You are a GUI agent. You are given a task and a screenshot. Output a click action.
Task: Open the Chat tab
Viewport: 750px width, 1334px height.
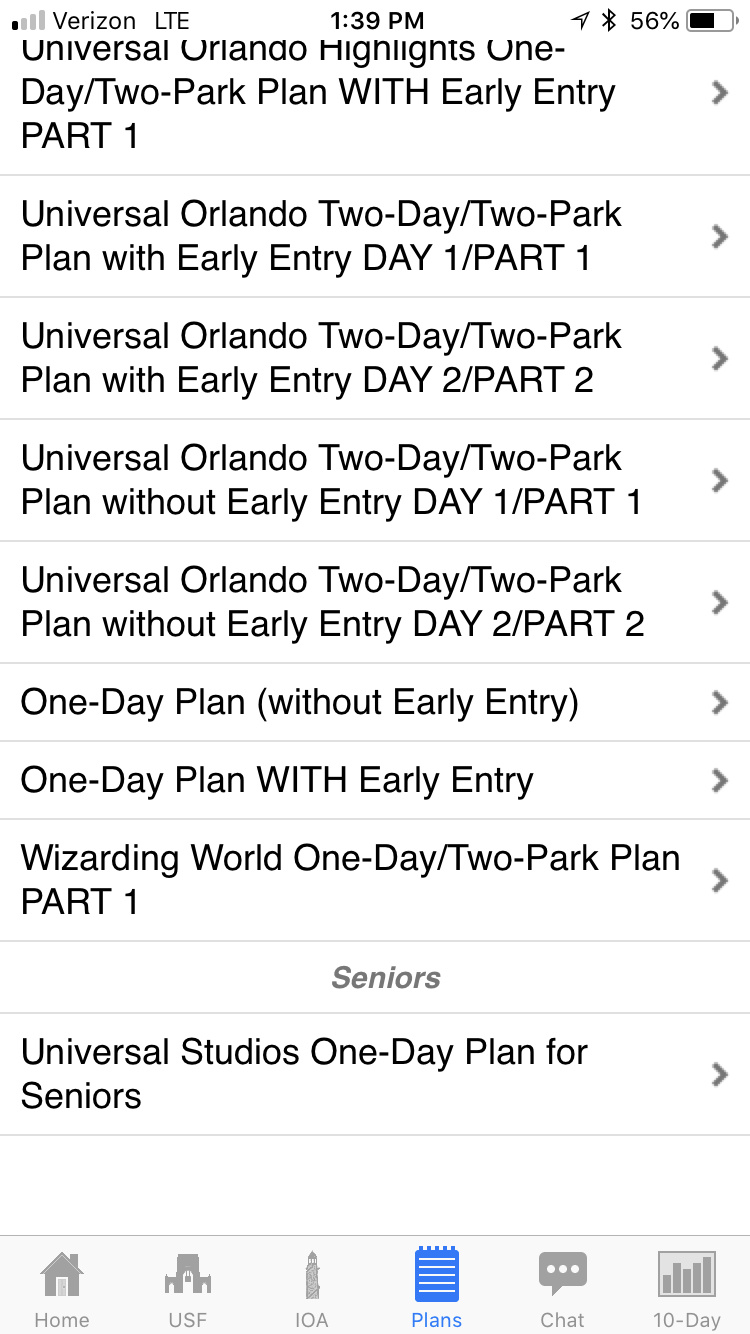tap(562, 1288)
